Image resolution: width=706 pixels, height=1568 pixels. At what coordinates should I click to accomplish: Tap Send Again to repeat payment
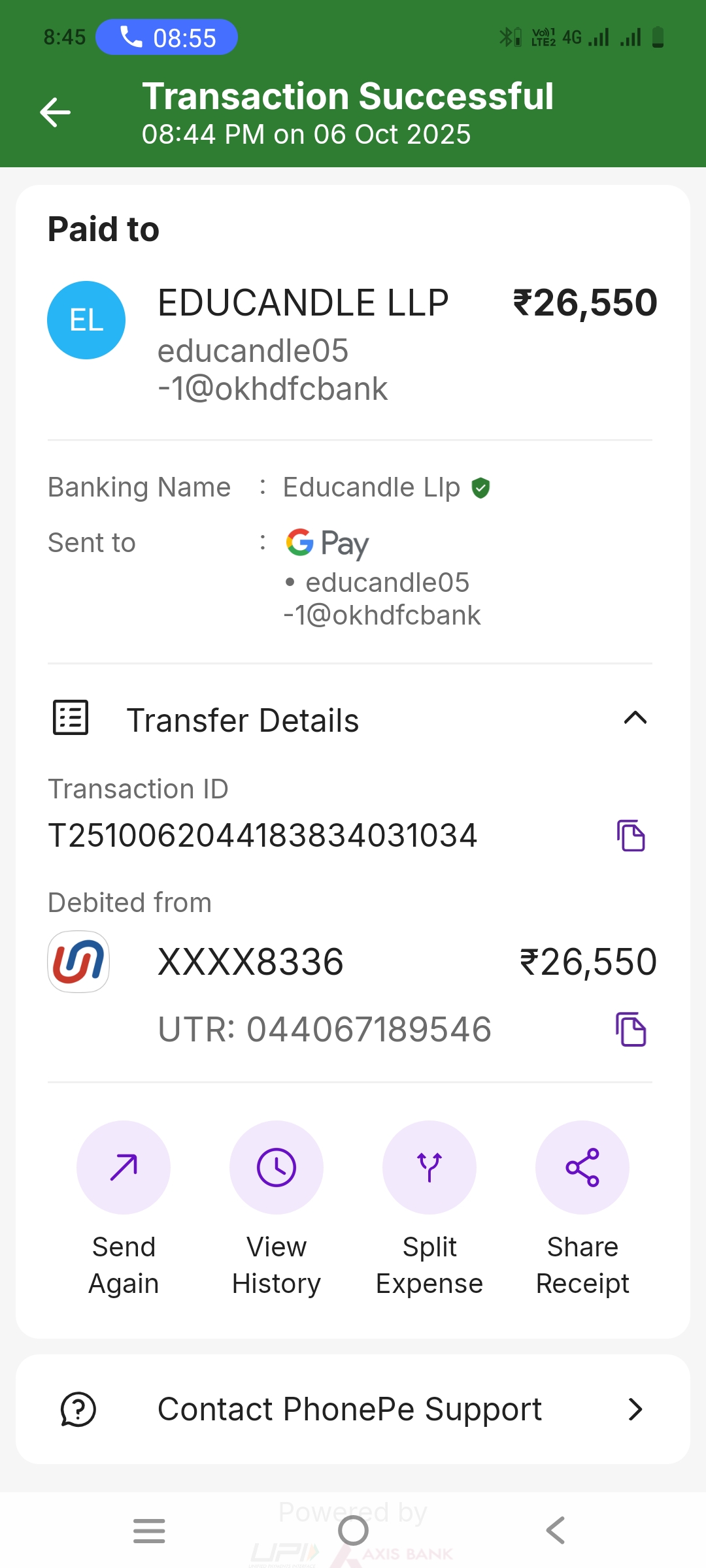tap(124, 1168)
